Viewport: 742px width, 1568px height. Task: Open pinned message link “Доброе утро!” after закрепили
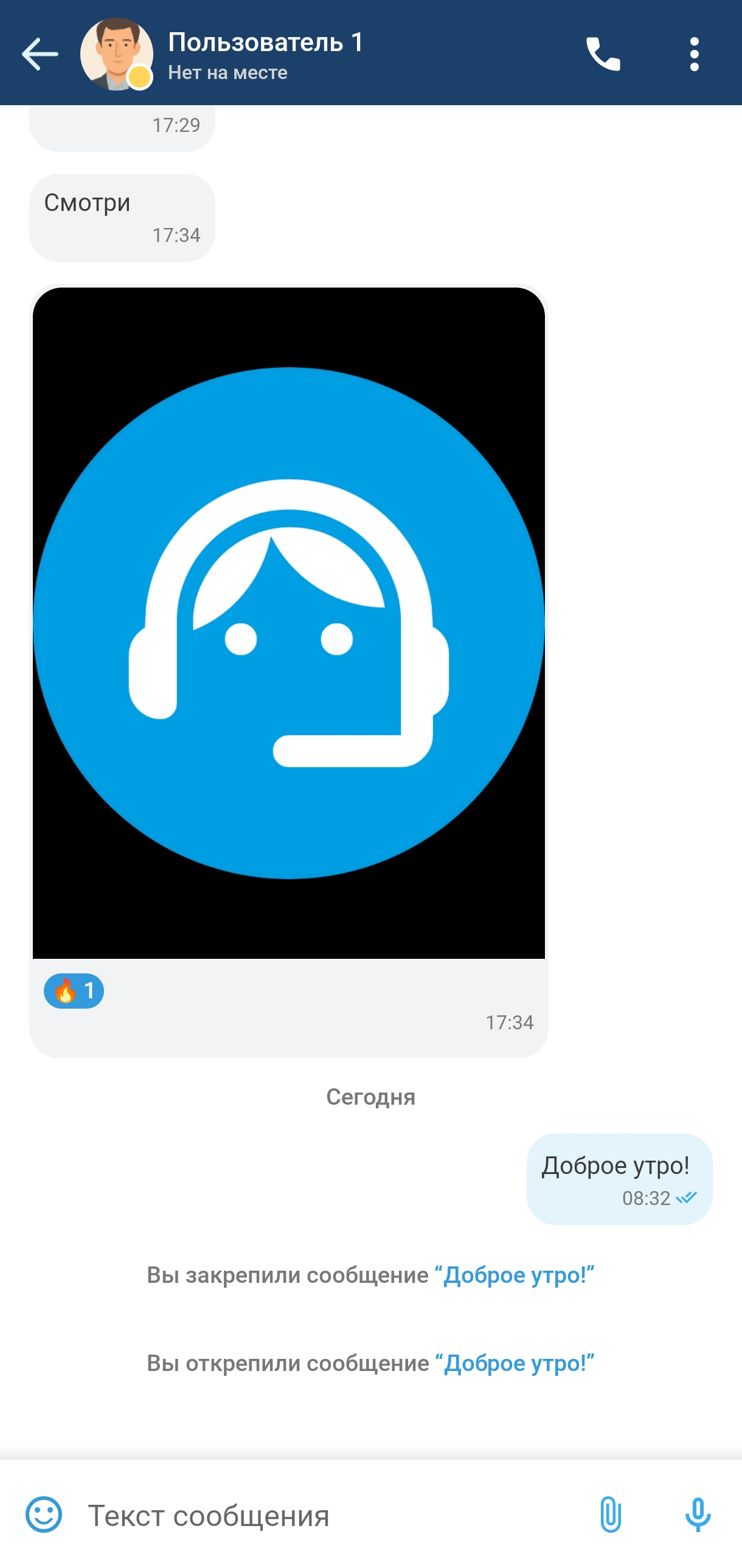click(x=515, y=1275)
